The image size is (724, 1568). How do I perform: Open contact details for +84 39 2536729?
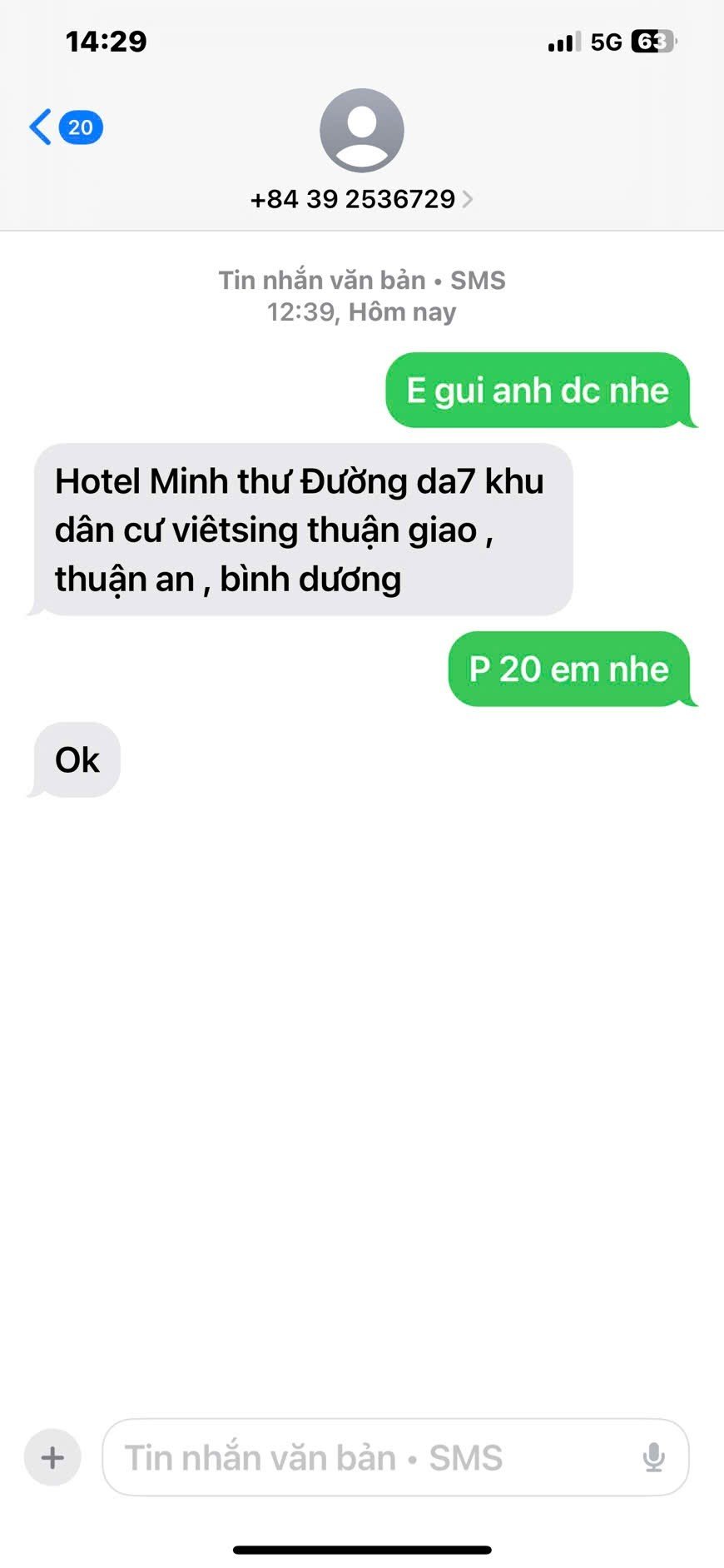(x=361, y=199)
